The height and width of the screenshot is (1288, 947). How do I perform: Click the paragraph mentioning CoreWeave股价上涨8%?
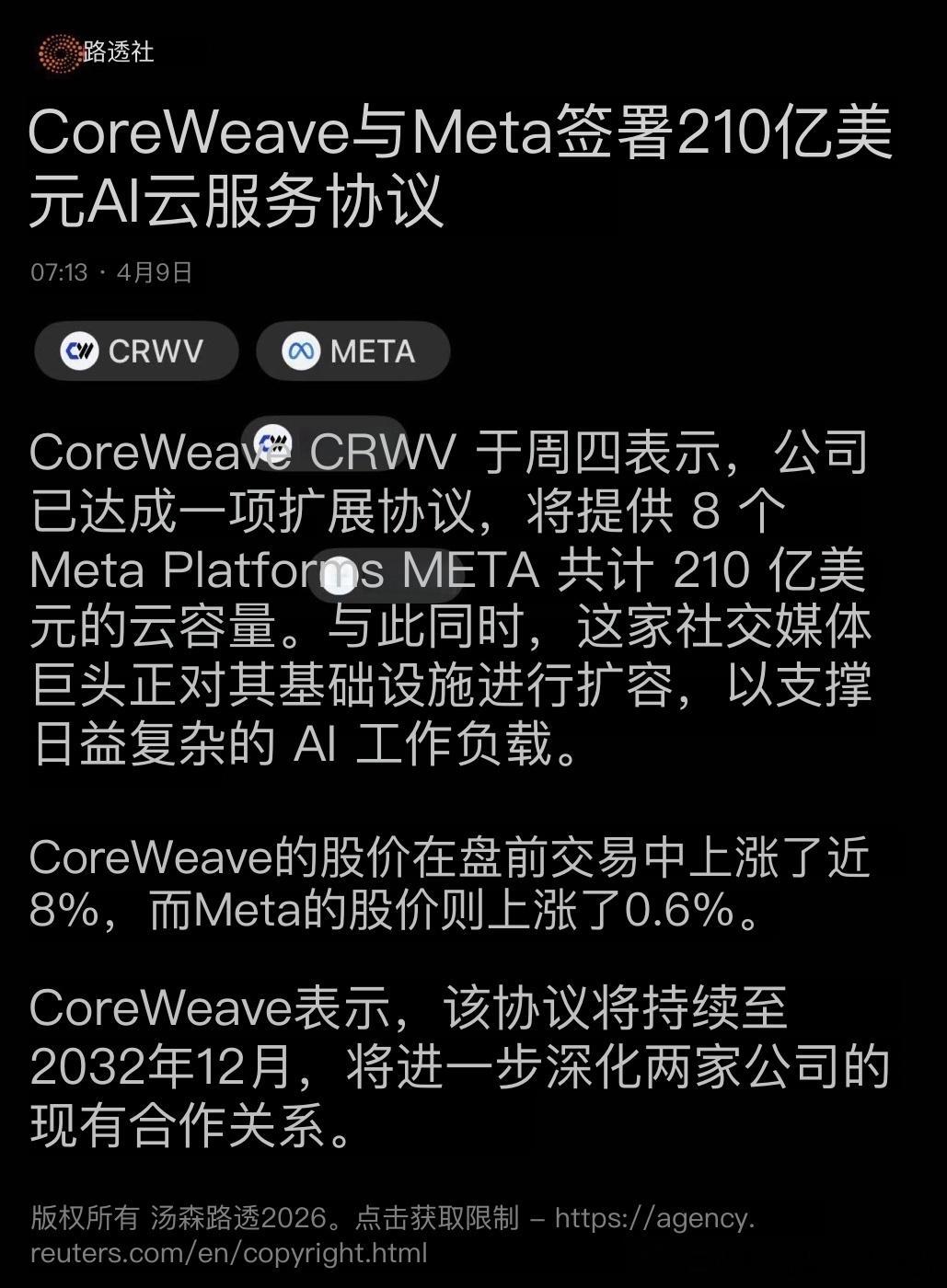click(x=451, y=883)
